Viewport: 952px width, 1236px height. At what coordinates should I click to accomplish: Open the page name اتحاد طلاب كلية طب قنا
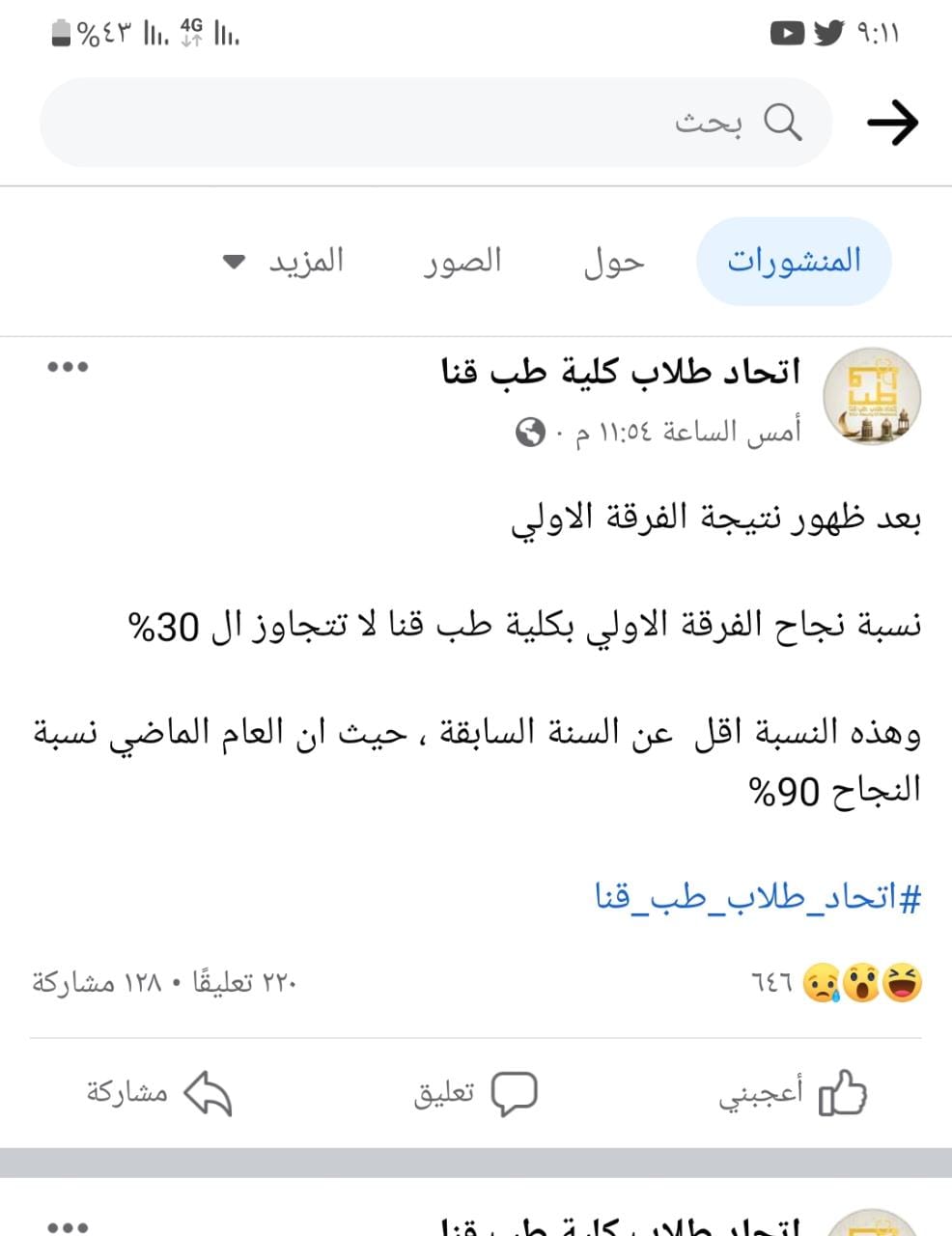[x=621, y=372]
